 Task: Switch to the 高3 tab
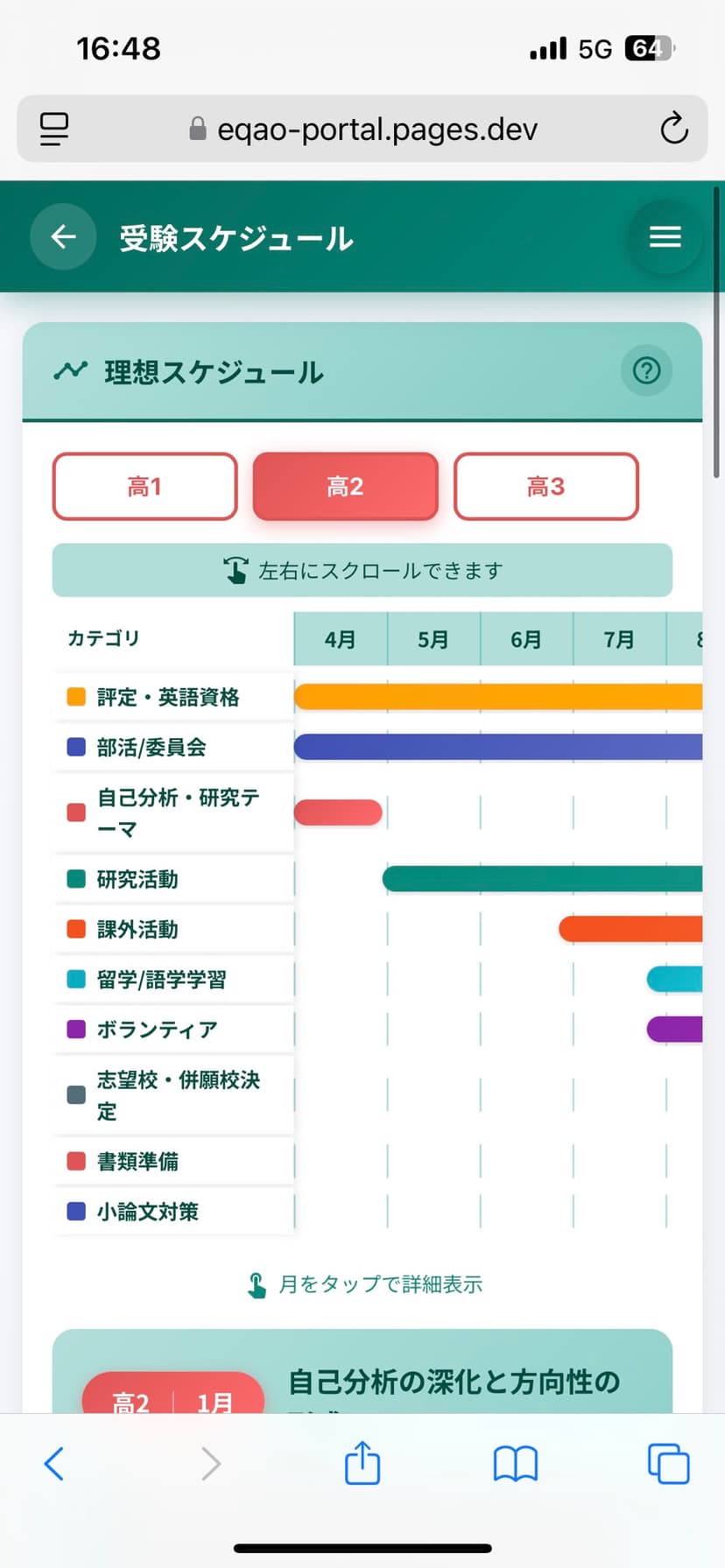pos(546,487)
